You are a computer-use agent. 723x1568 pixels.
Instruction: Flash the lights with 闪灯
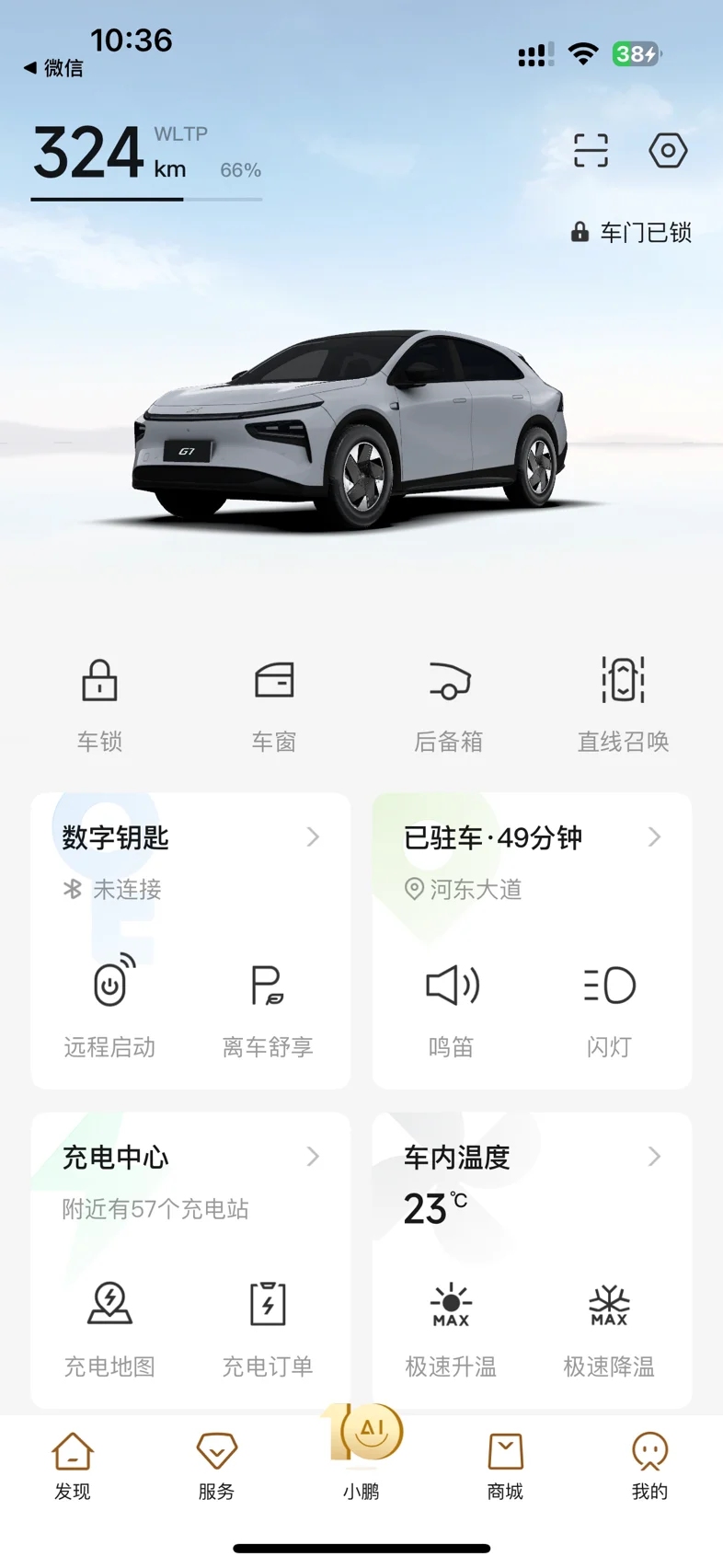pos(609,1005)
